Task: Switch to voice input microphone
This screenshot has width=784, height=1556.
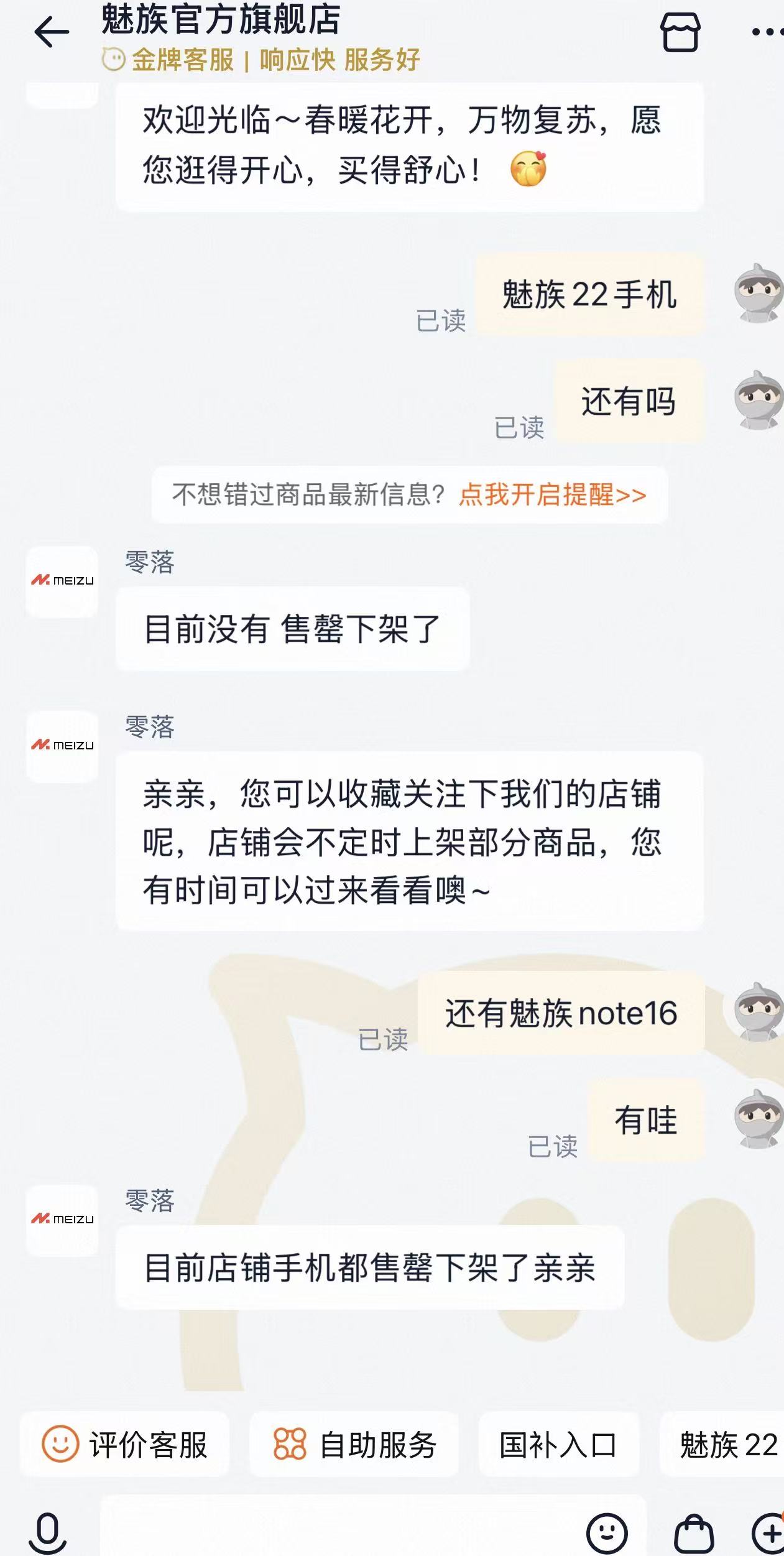Action: click(x=48, y=1532)
